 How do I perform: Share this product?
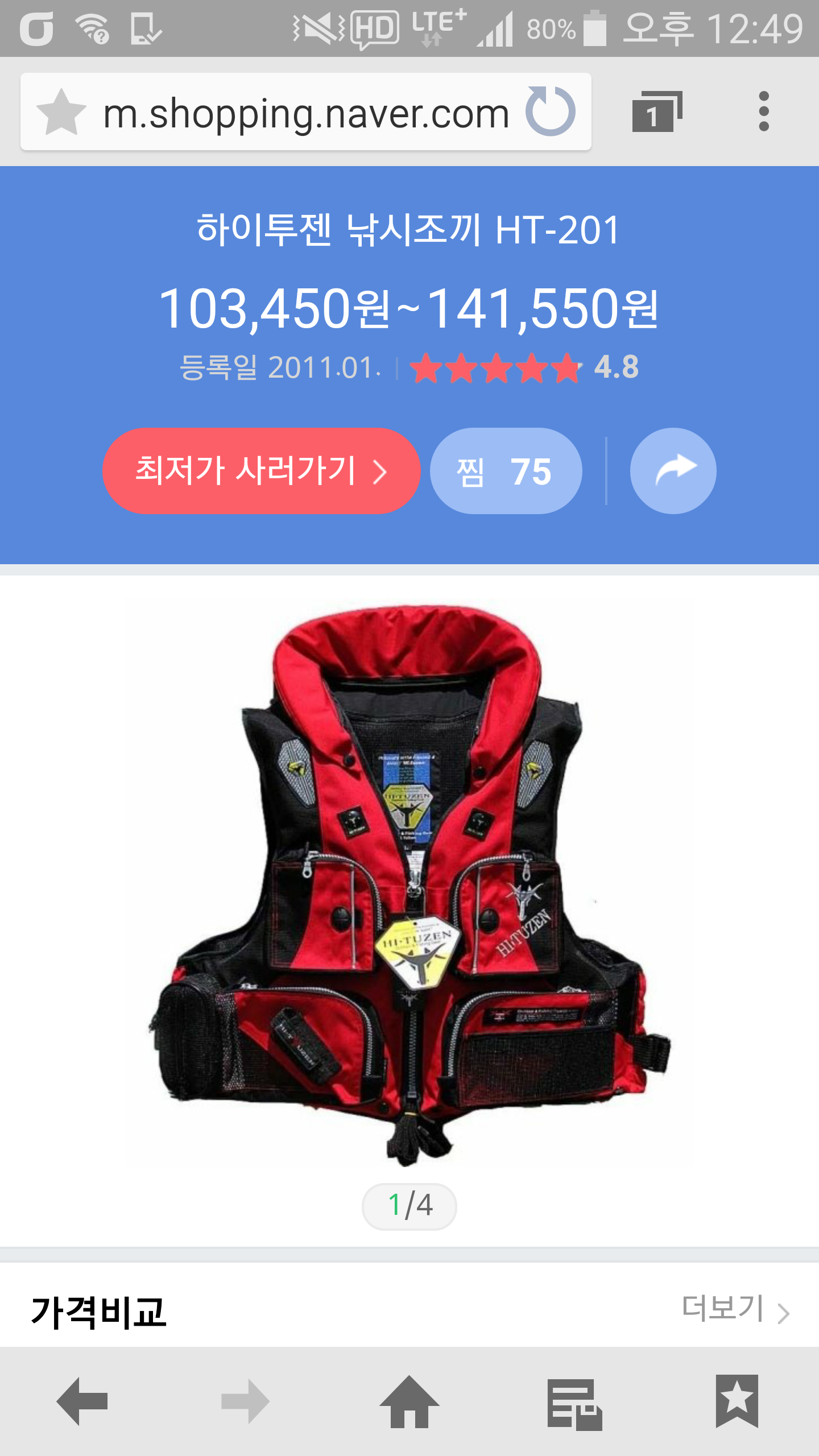[673, 471]
